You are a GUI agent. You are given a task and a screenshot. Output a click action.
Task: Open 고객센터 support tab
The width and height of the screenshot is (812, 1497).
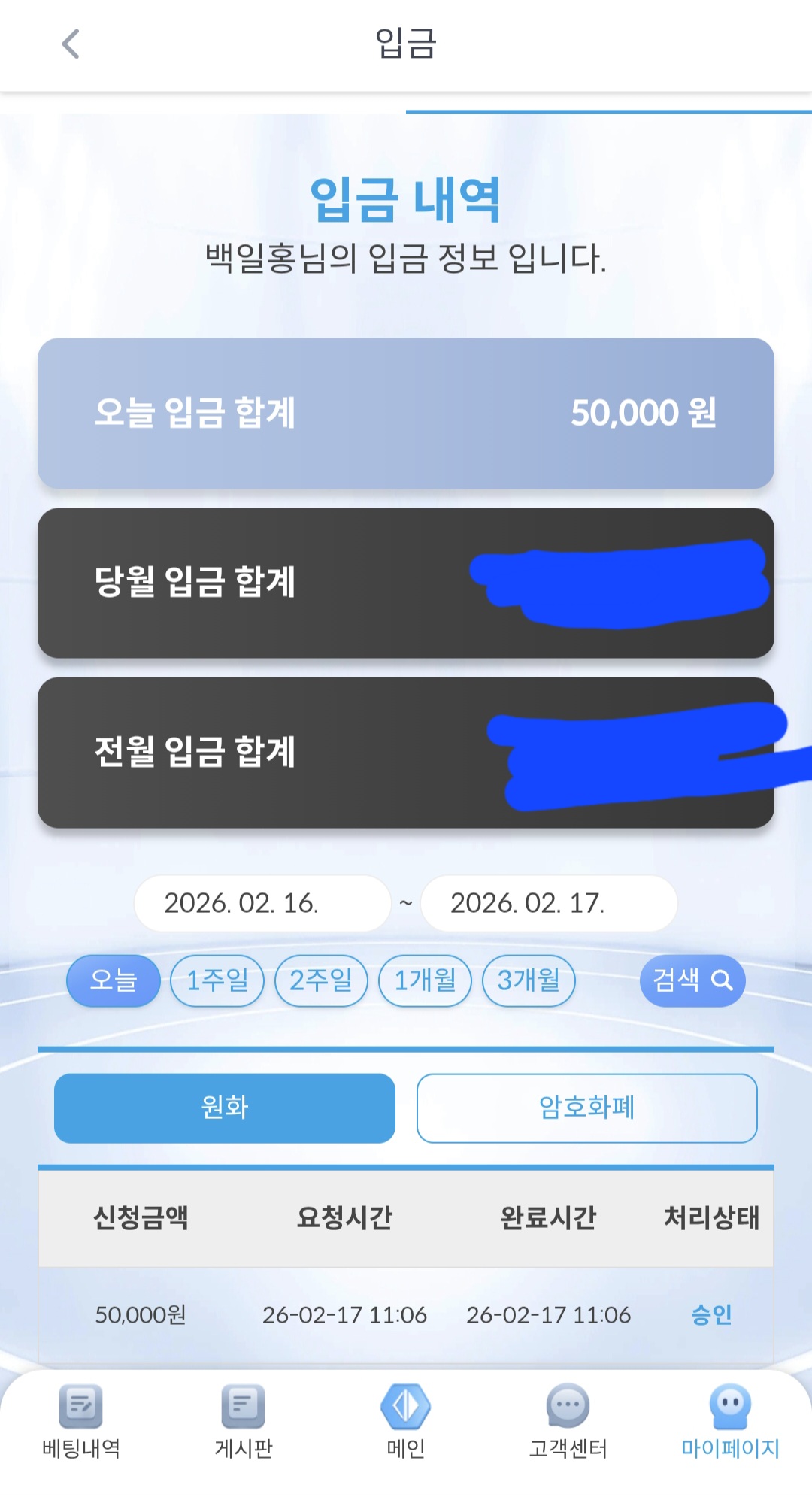pos(568,1421)
